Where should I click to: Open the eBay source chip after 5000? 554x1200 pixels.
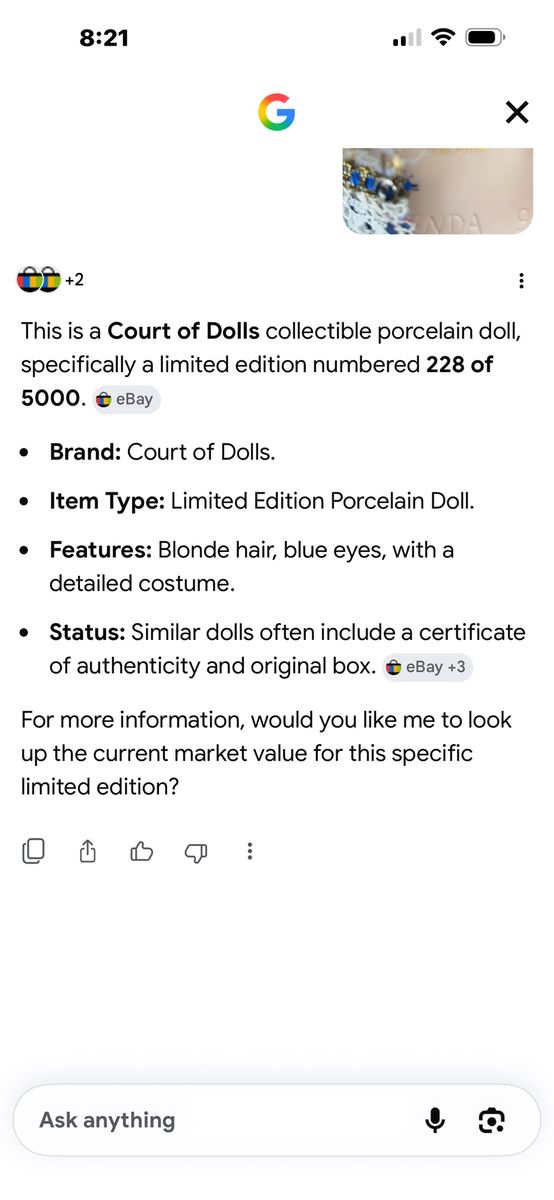click(x=126, y=399)
